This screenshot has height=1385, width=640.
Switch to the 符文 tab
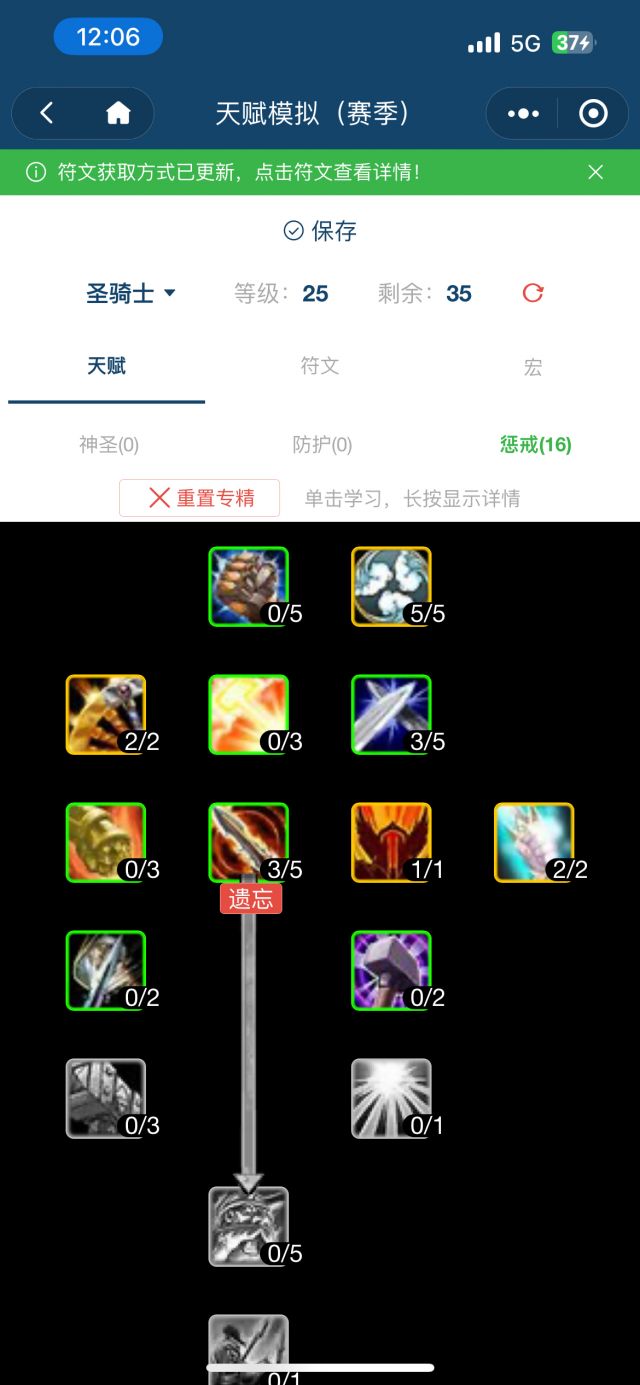(x=320, y=366)
